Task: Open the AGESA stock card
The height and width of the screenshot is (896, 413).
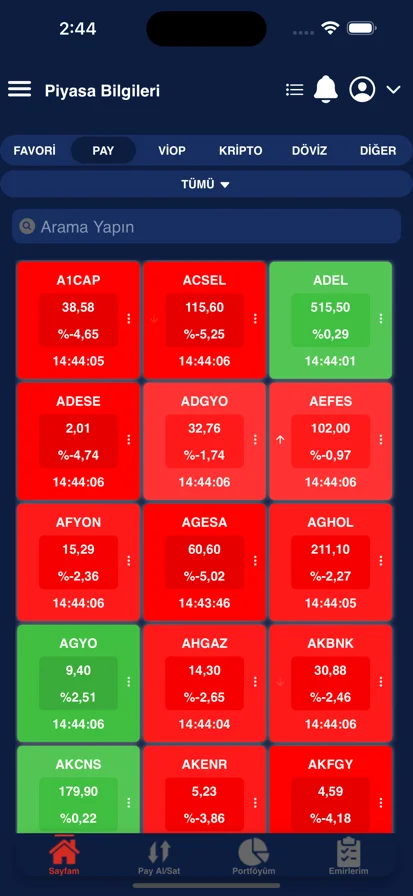Action: click(205, 562)
